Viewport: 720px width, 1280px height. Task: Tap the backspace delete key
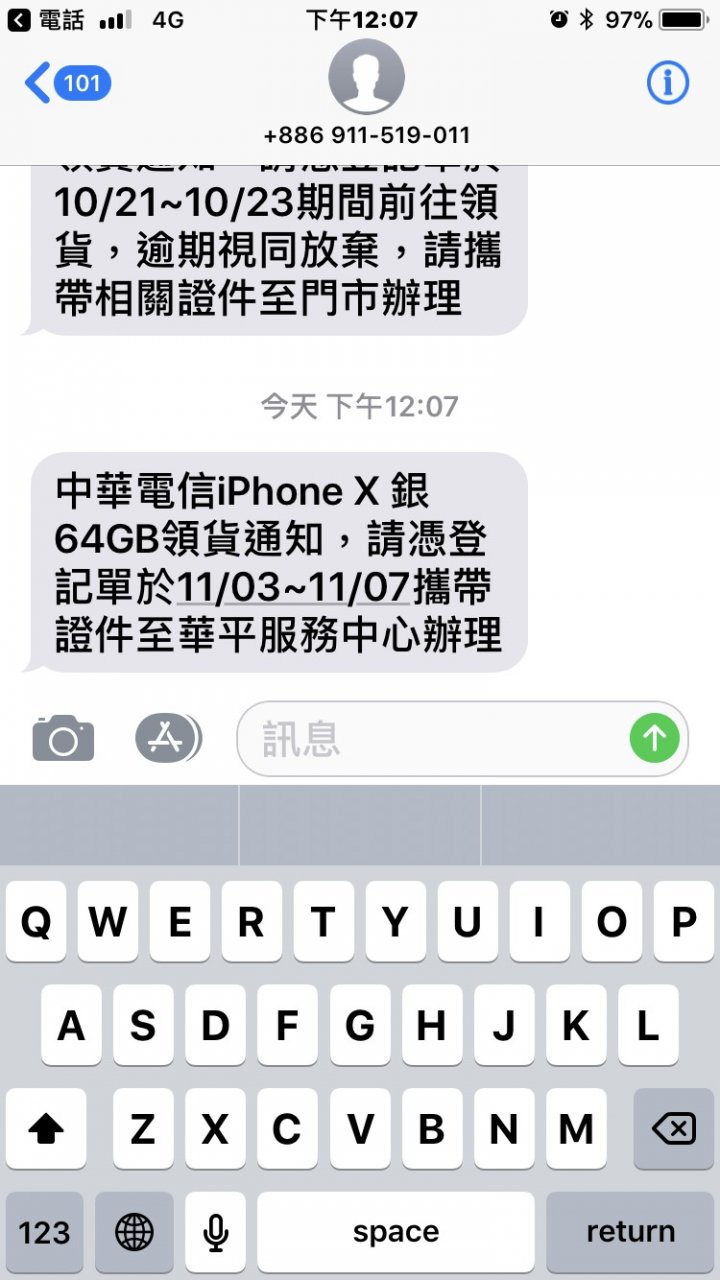click(673, 1129)
